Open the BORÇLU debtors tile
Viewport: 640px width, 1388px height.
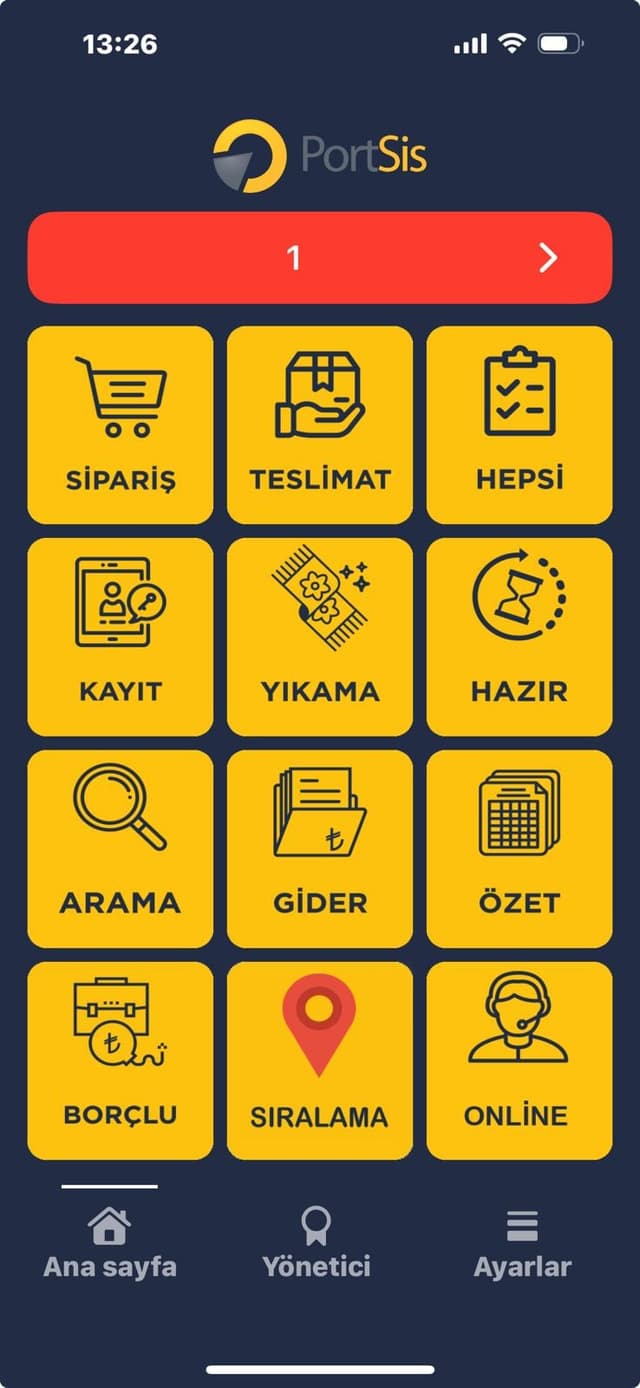click(x=120, y=1060)
